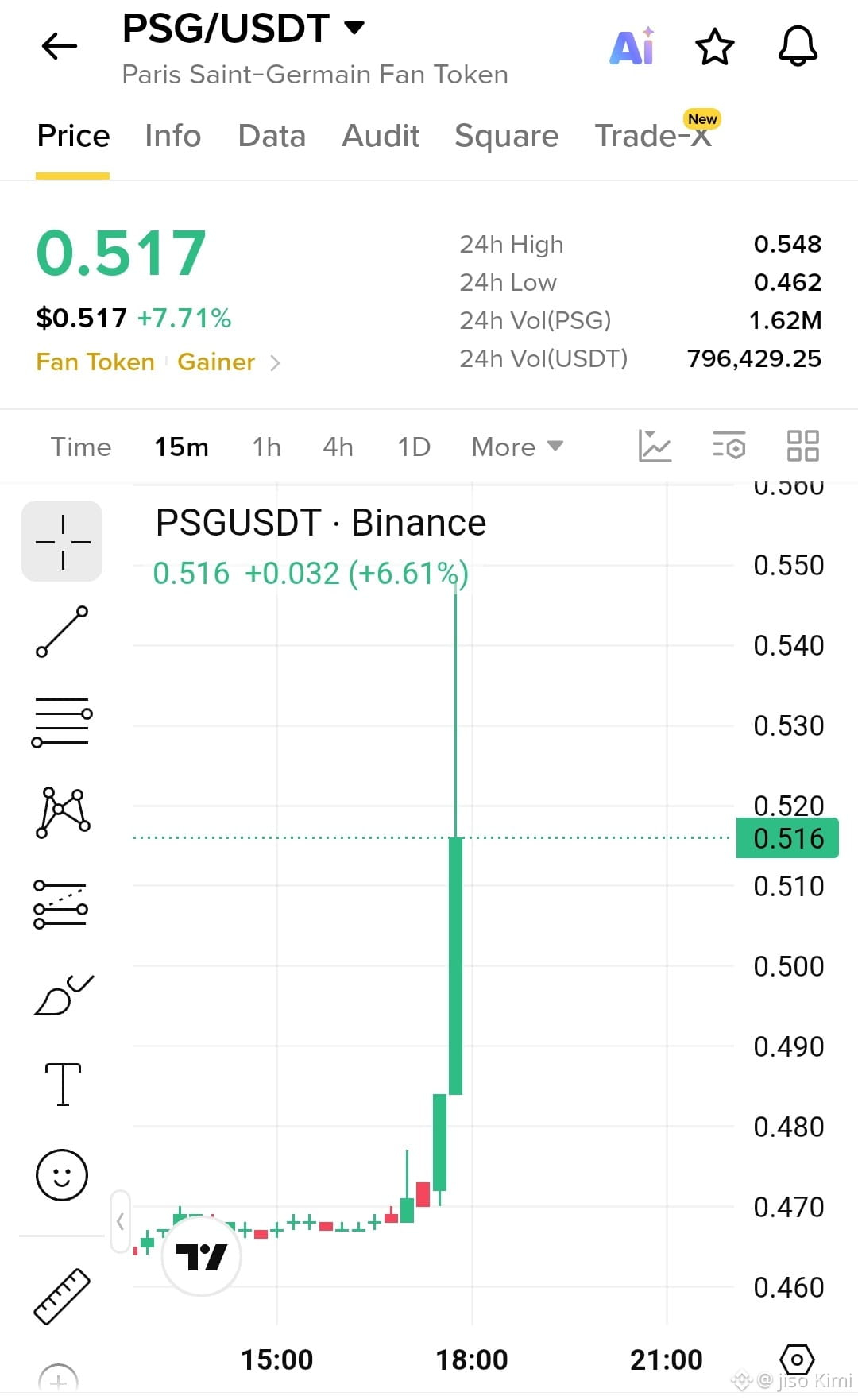Open the Fan Token Gainer link

158,362
